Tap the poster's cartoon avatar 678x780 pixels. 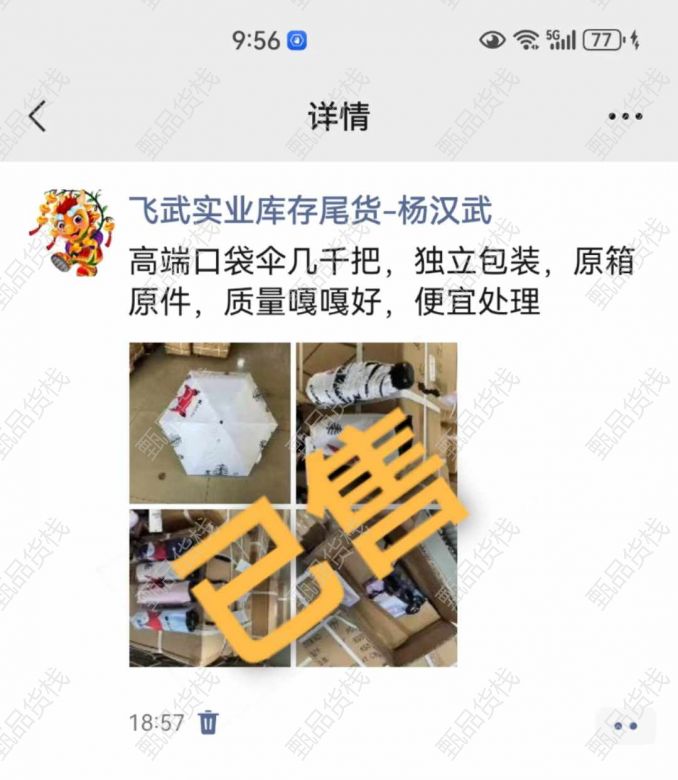(72, 232)
